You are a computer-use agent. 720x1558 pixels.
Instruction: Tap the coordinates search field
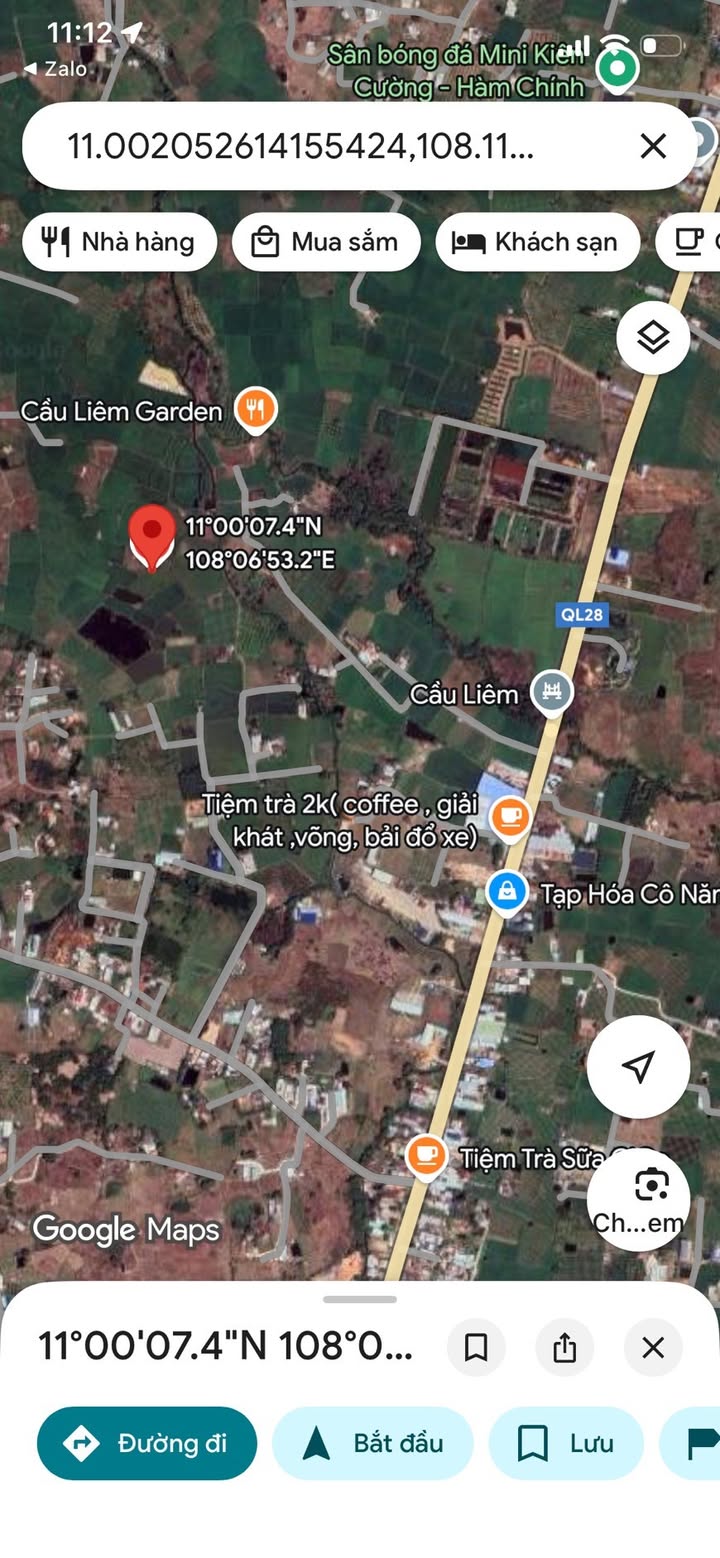(x=300, y=147)
